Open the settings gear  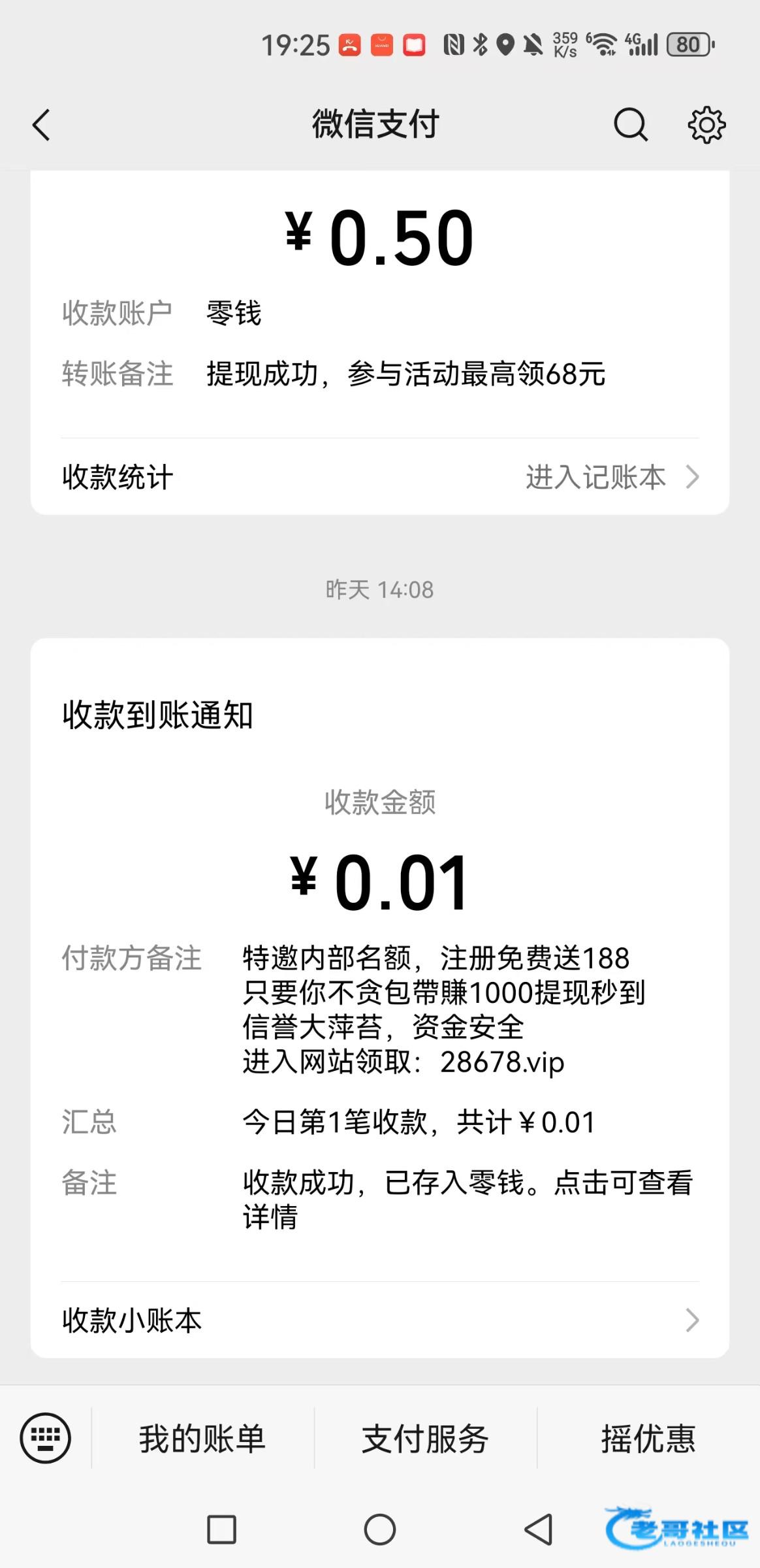pos(706,125)
